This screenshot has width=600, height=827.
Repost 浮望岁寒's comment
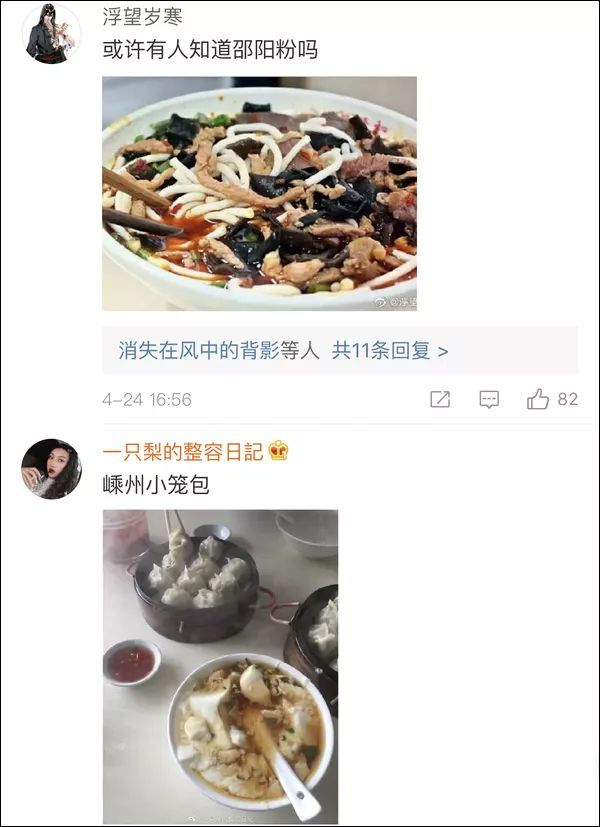(x=440, y=399)
